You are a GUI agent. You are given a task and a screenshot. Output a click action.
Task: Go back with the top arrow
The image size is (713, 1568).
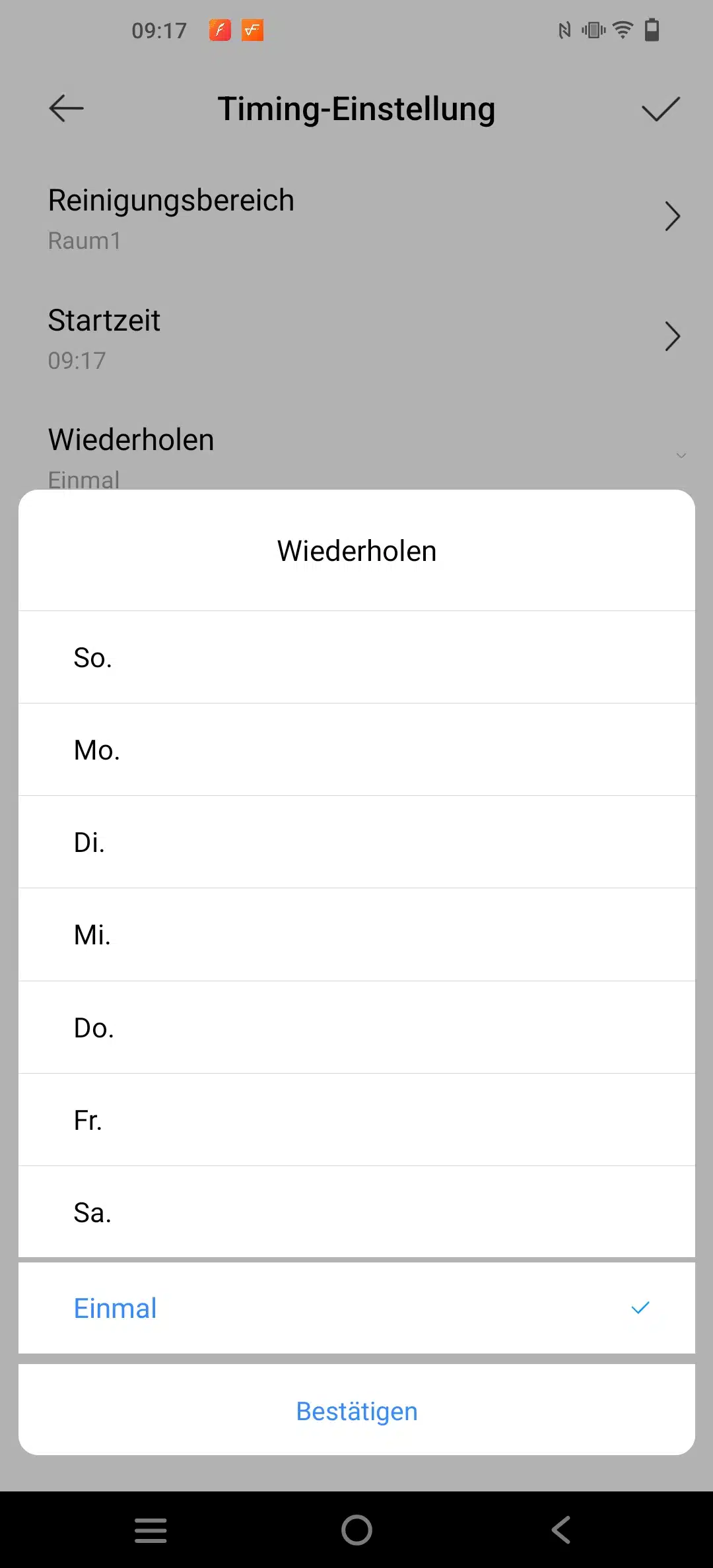66,108
